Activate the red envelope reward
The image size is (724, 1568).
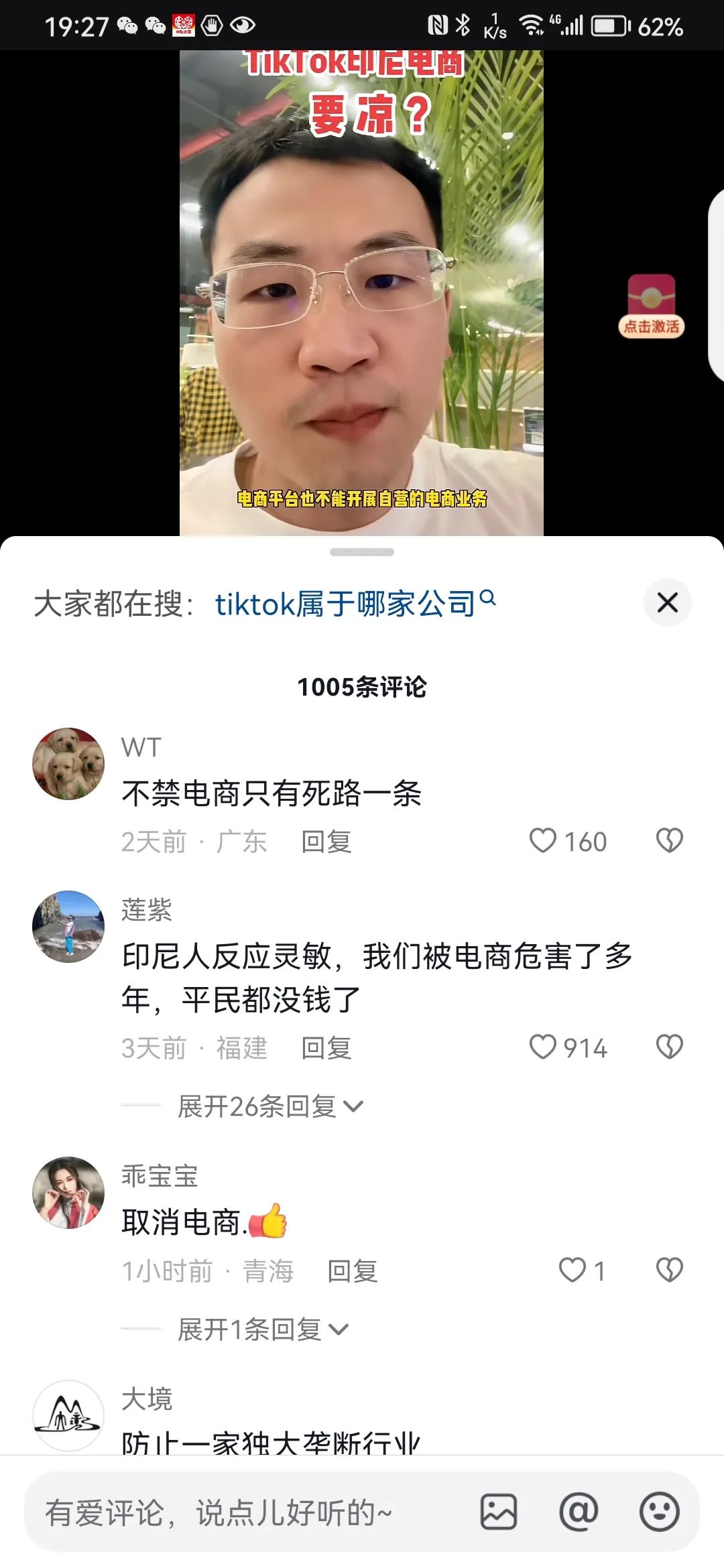651,306
